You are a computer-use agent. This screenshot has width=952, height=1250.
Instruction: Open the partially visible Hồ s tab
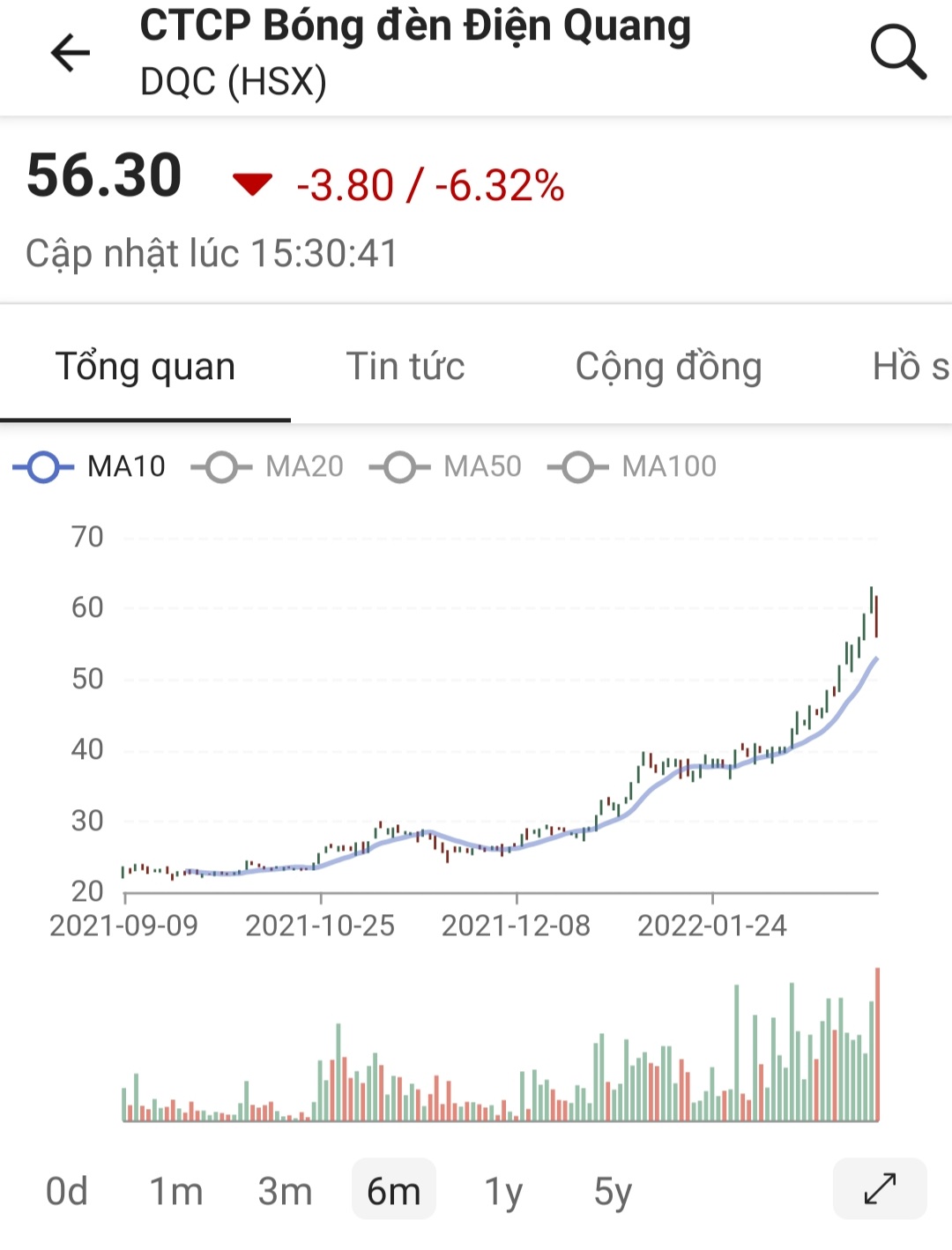[x=910, y=367]
